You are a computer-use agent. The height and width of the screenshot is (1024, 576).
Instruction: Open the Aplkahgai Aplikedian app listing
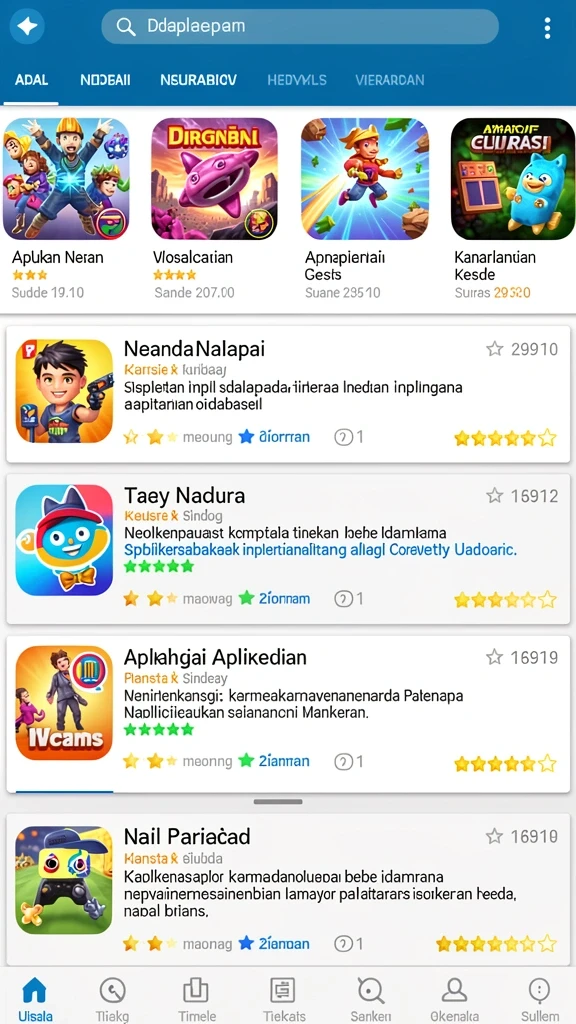point(288,714)
